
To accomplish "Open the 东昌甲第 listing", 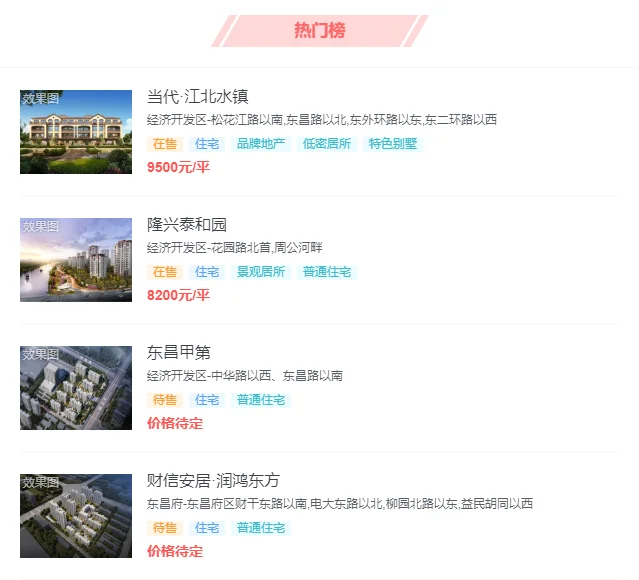I will (x=179, y=352).
